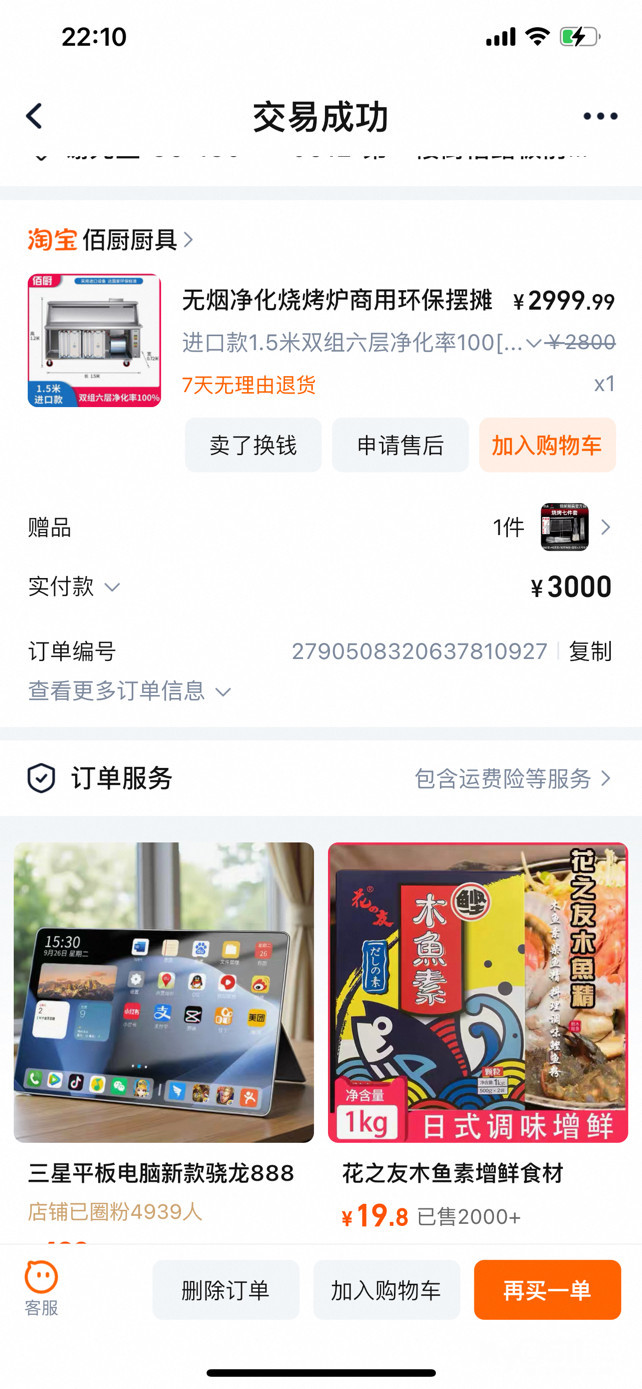
Task: Contact 客服 customer service
Action: [x=41, y=1288]
